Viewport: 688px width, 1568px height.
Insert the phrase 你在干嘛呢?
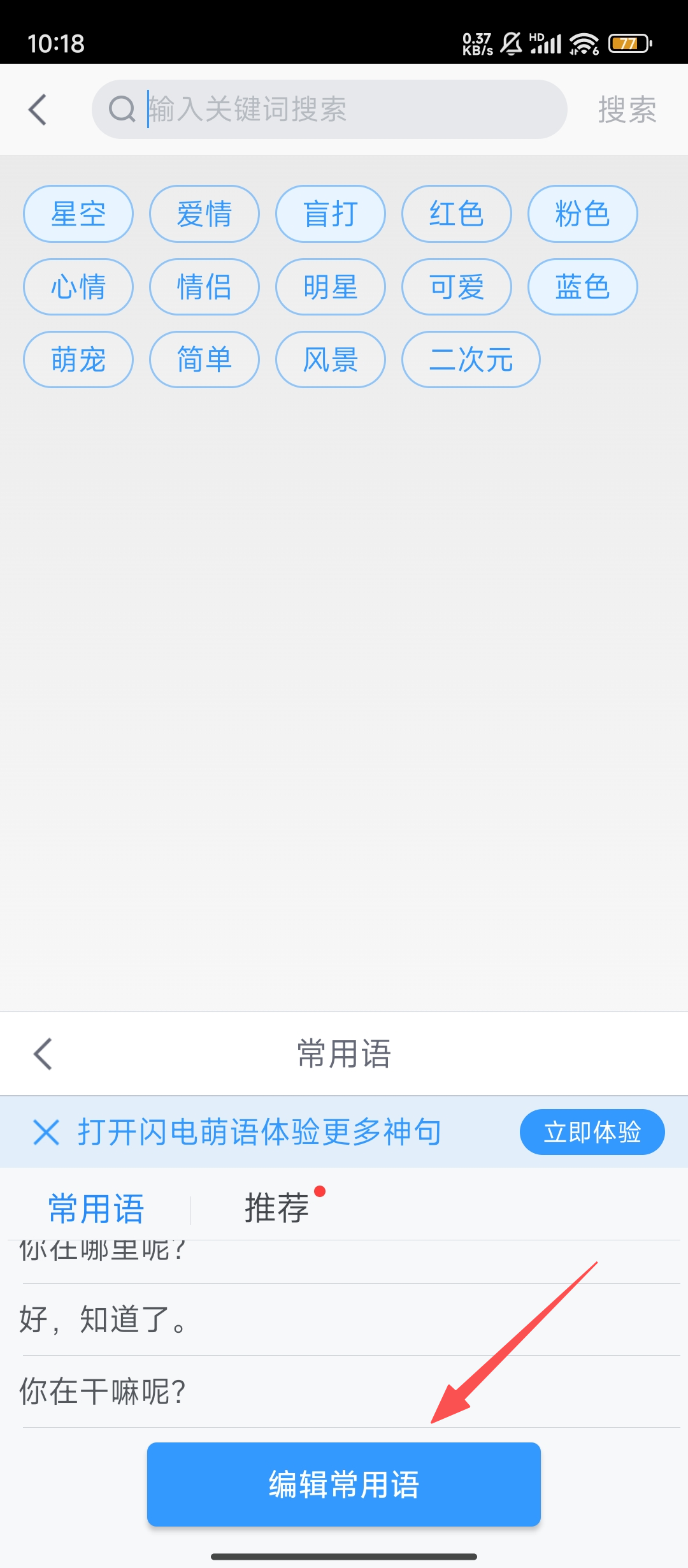pos(102,1391)
